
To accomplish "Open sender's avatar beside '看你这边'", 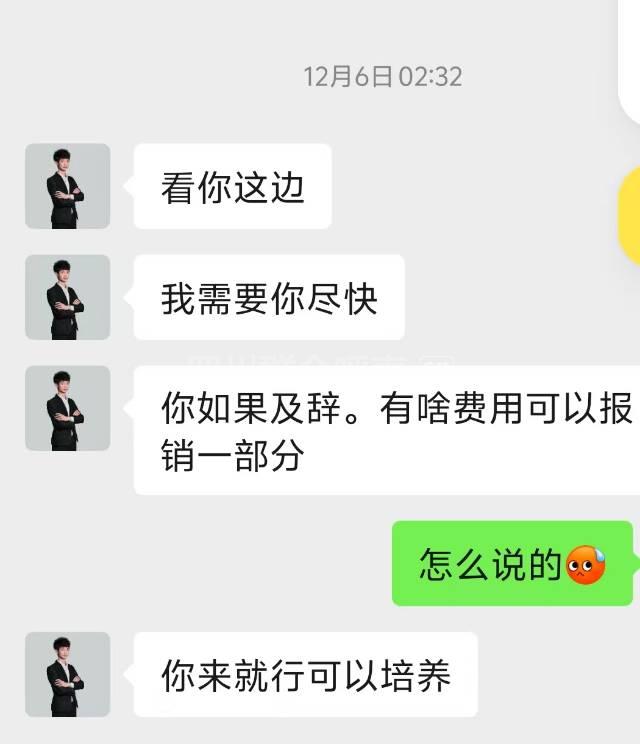I will pos(67,186).
